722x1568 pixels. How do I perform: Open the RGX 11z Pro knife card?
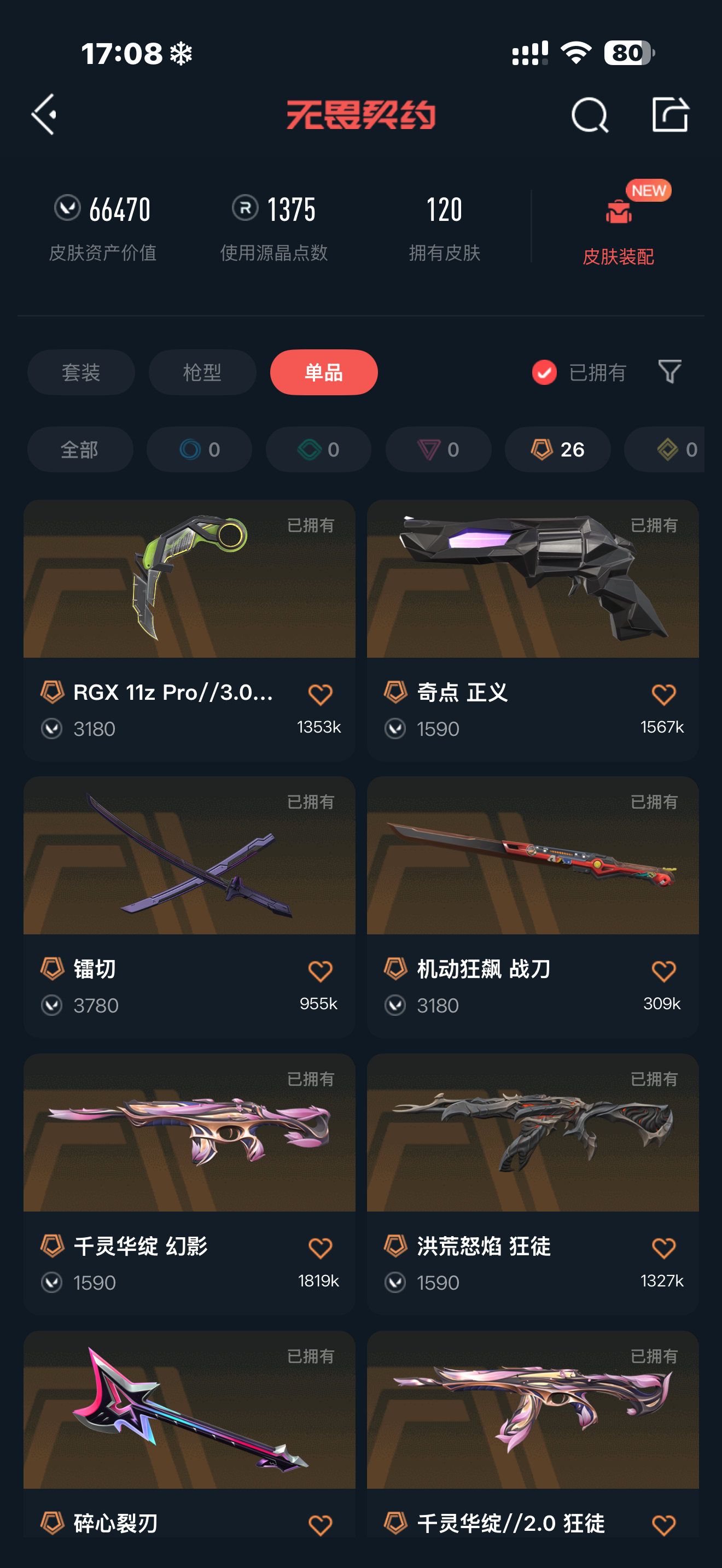(189, 609)
